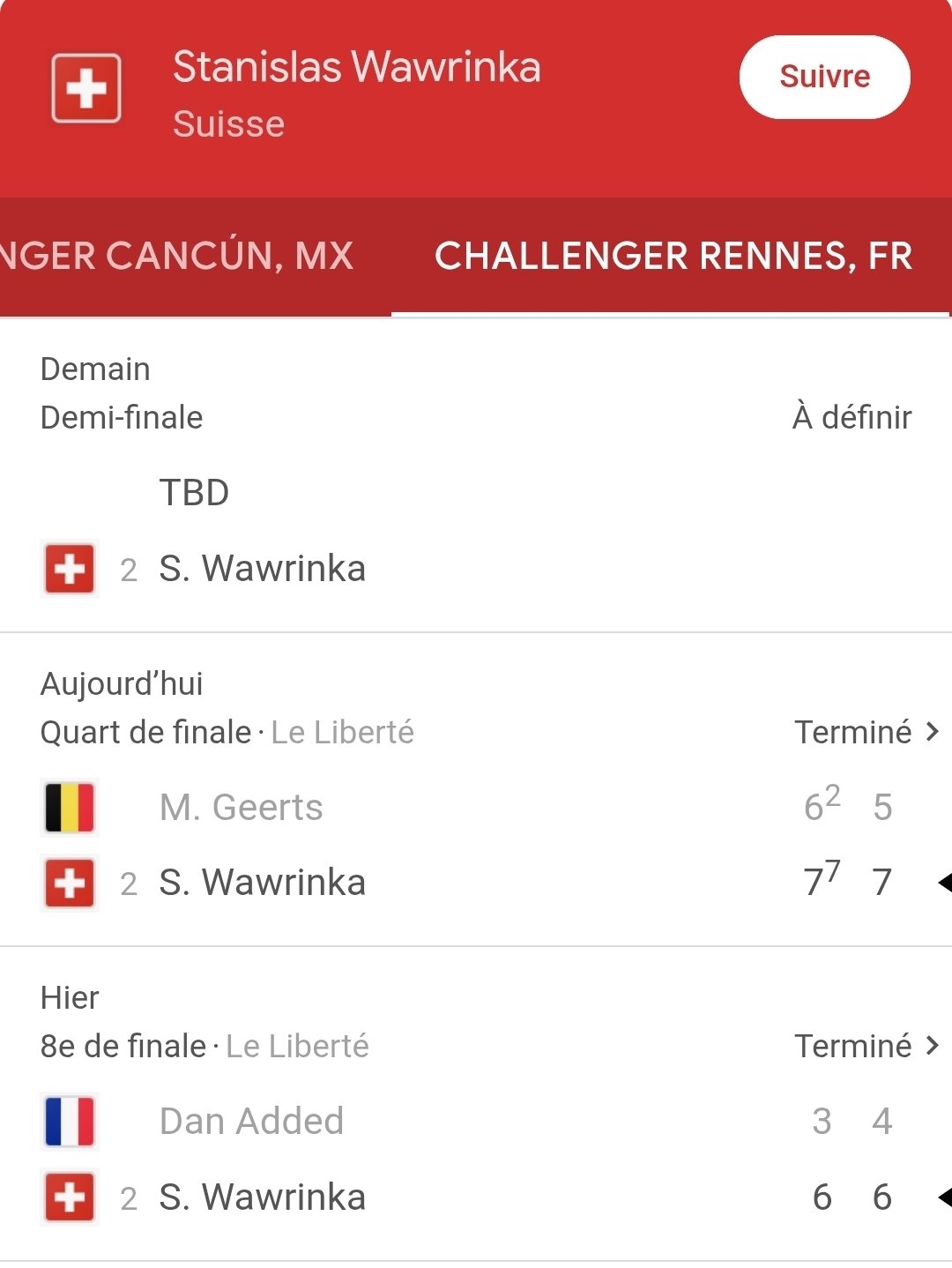Image resolution: width=952 pixels, height=1268 pixels.
Task: Select the Challenger Rennes, FR tab
Action: [673, 256]
